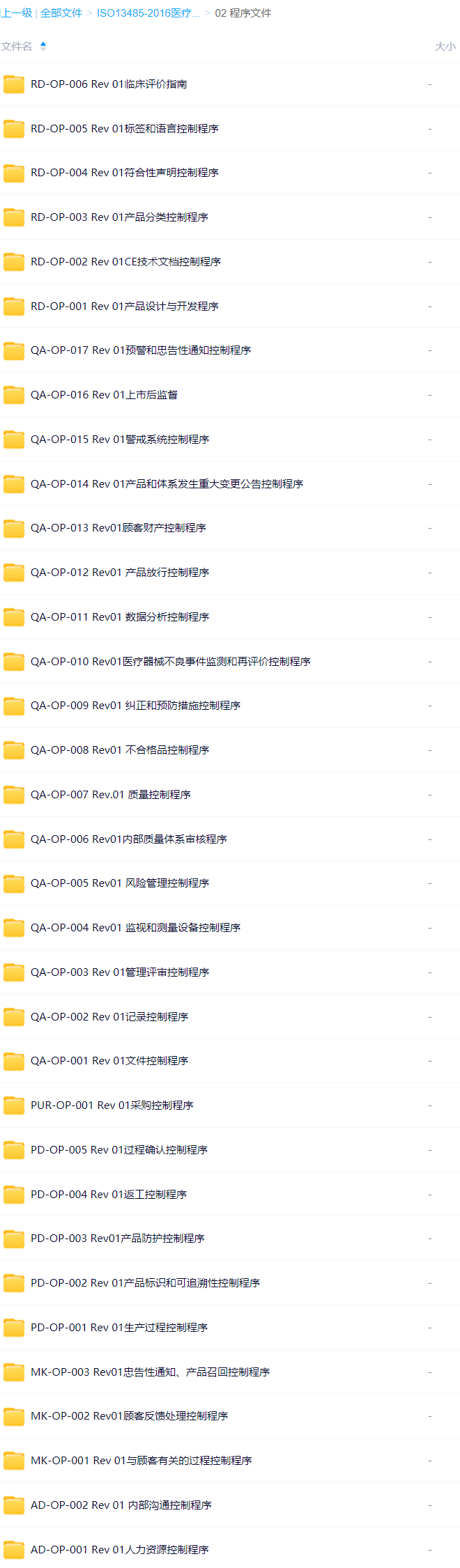The image size is (460, 1568).
Task: Open folder QA-OP-008 不合格品控制程序
Action: pyautogui.click(x=119, y=750)
